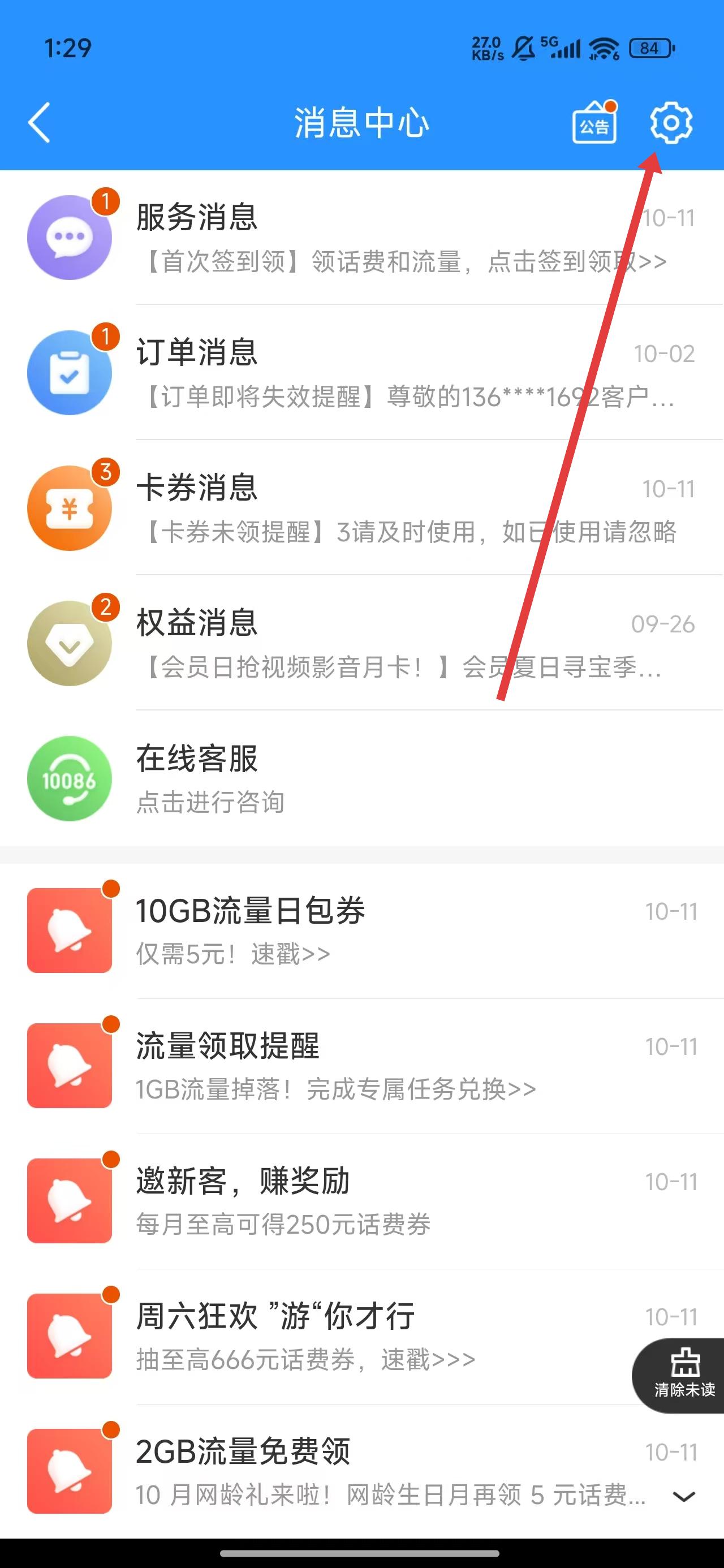Screen dimensions: 724x1568
Task: Open message settings gear
Action: pyautogui.click(x=671, y=123)
